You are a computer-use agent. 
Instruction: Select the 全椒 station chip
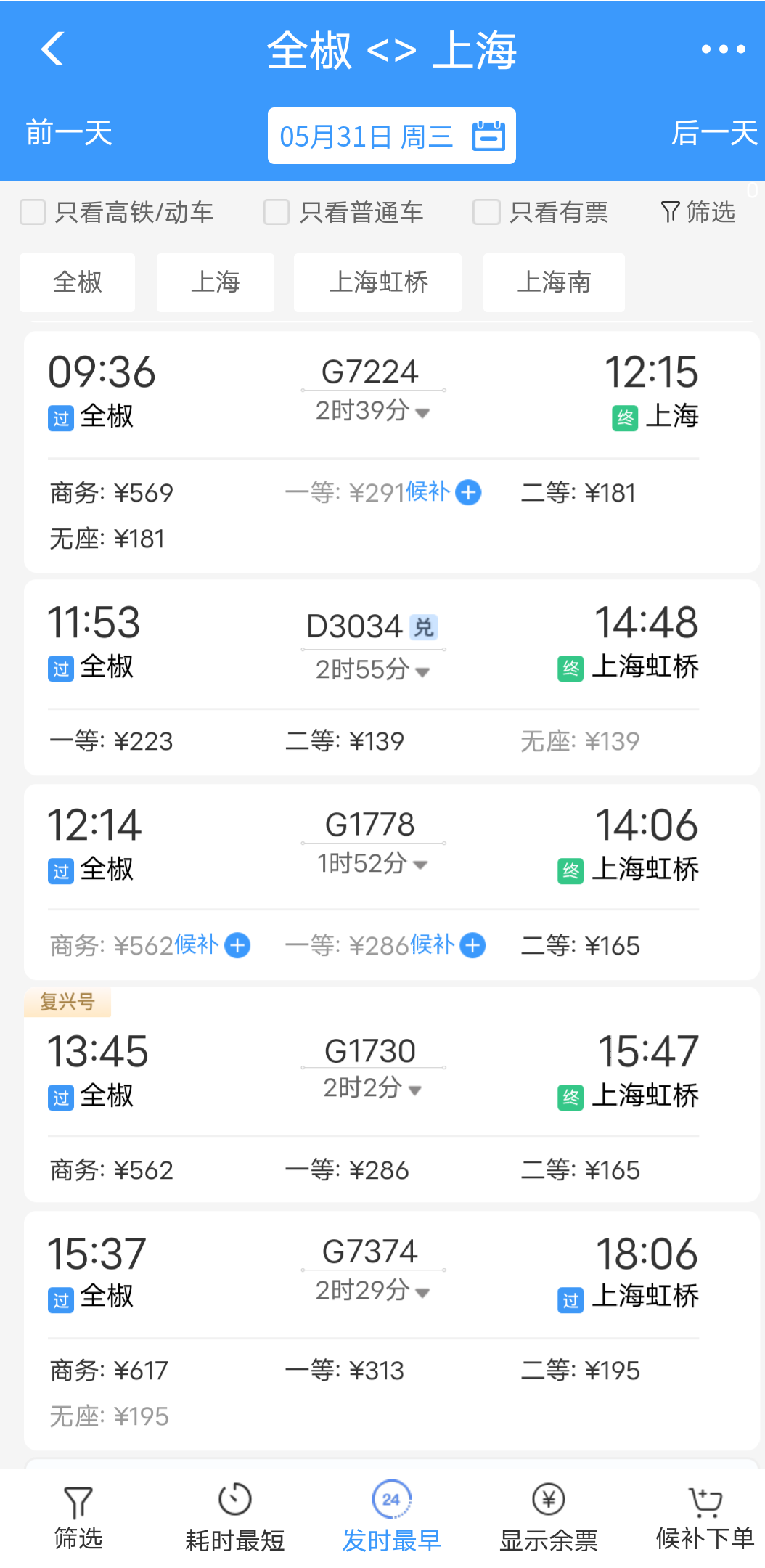[78, 282]
